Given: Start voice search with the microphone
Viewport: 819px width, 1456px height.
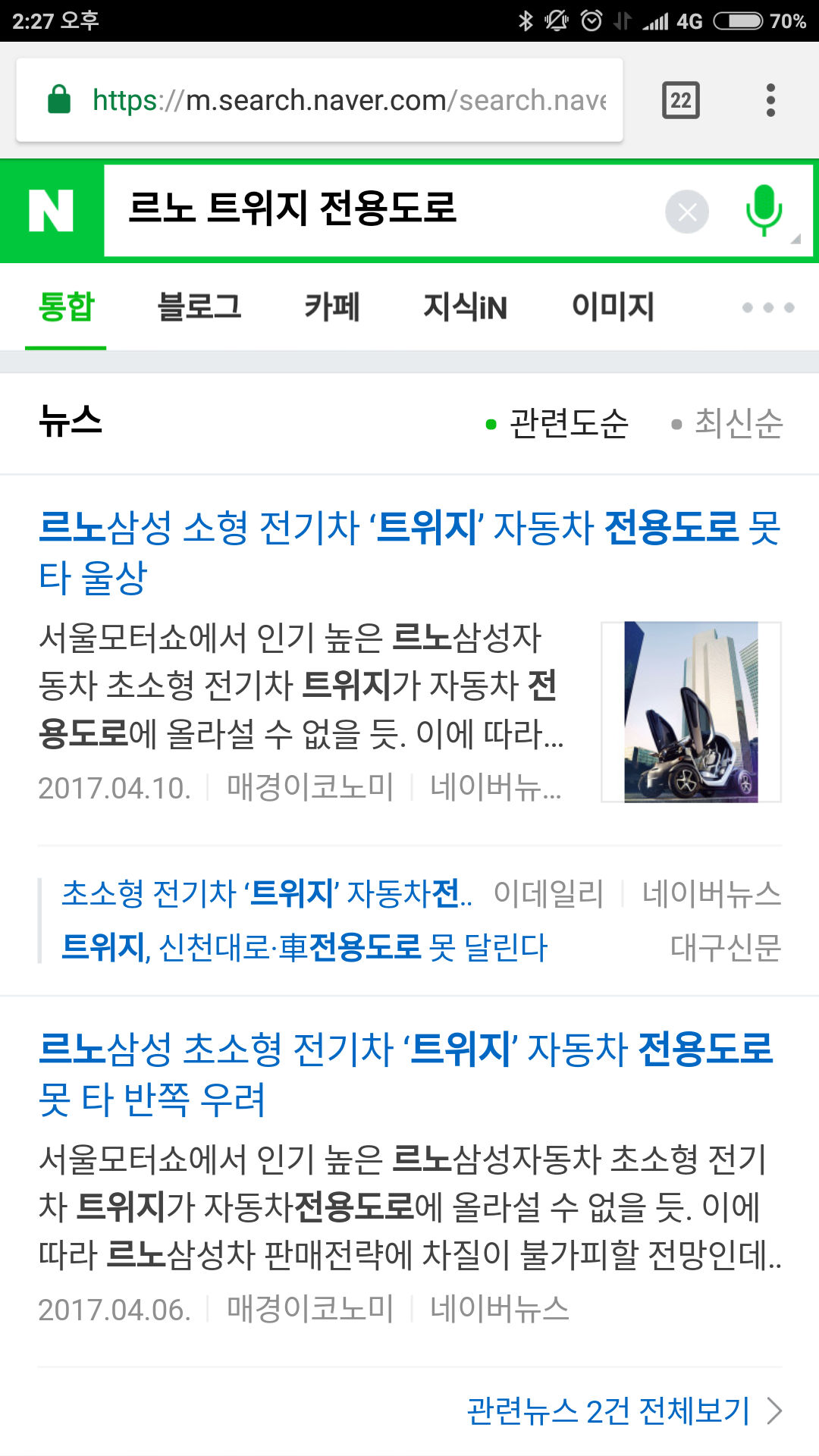Looking at the screenshot, I should (x=764, y=210).
